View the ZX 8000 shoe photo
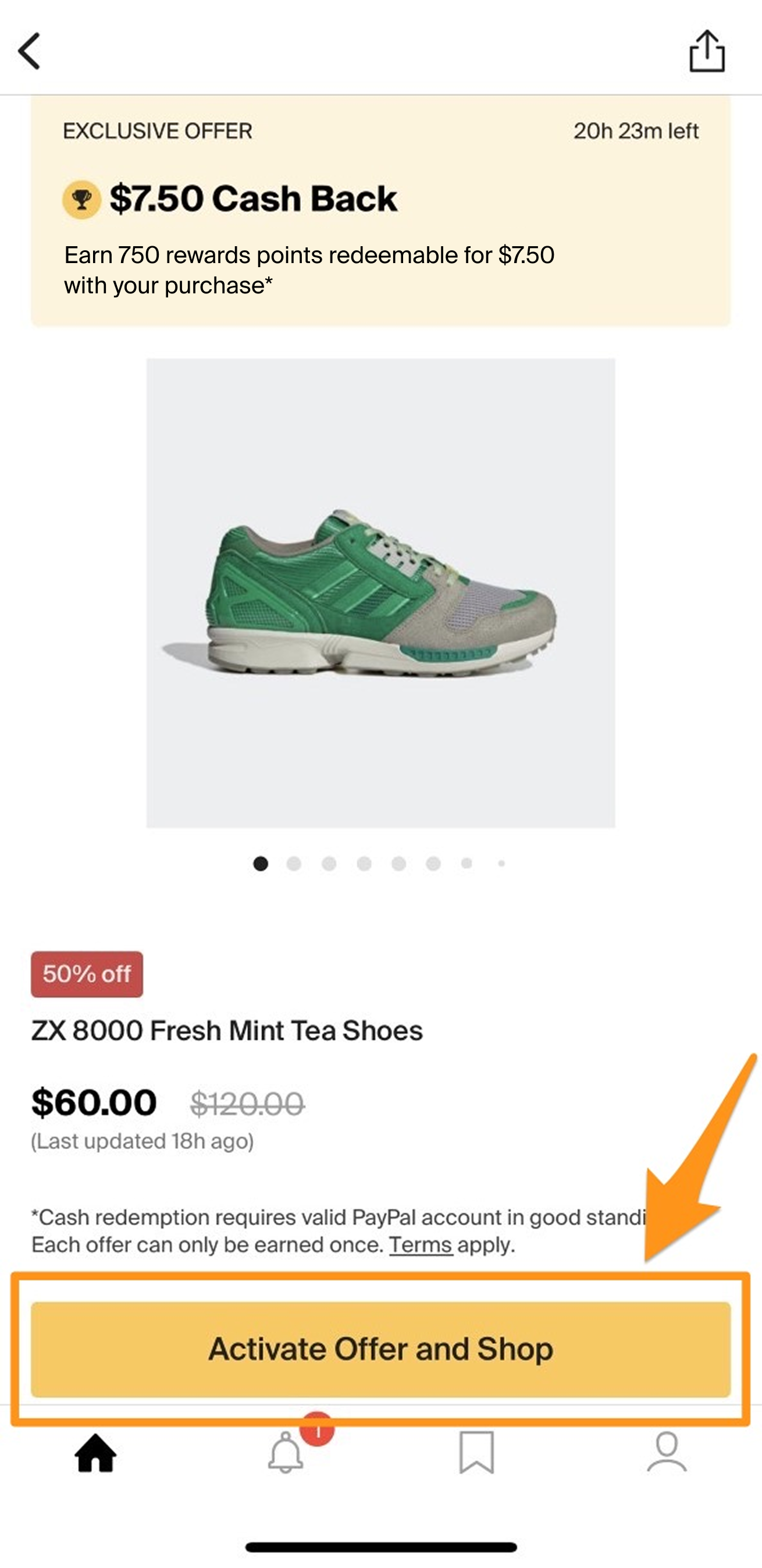 tap(380, 593)
